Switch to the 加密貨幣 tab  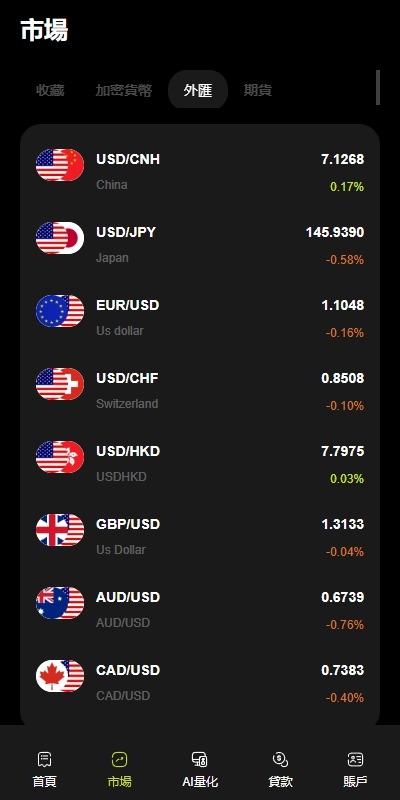[x=123, y=90]
